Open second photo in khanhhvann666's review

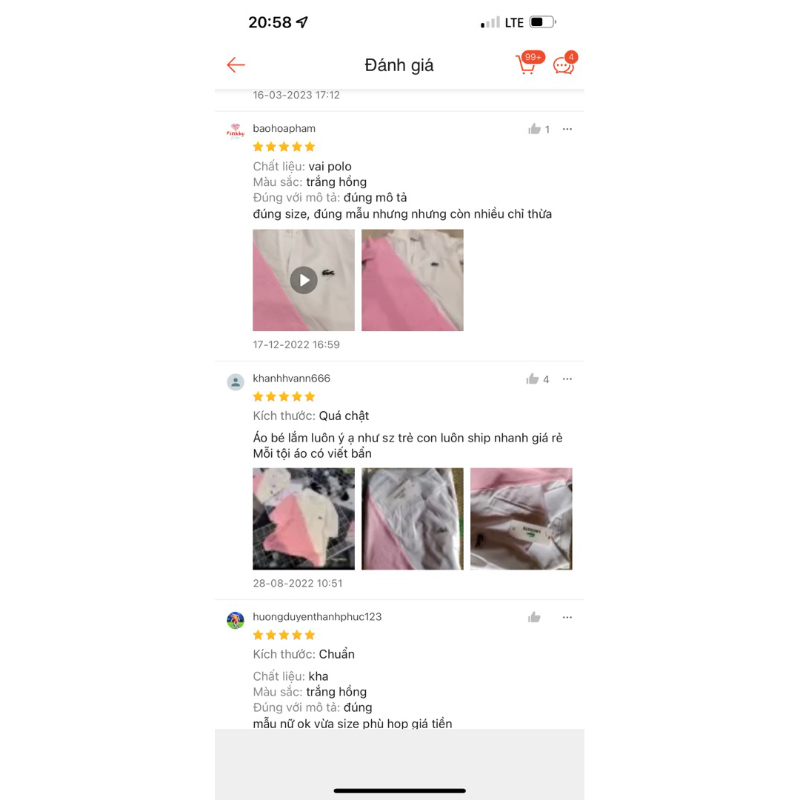tap(412, 518)
